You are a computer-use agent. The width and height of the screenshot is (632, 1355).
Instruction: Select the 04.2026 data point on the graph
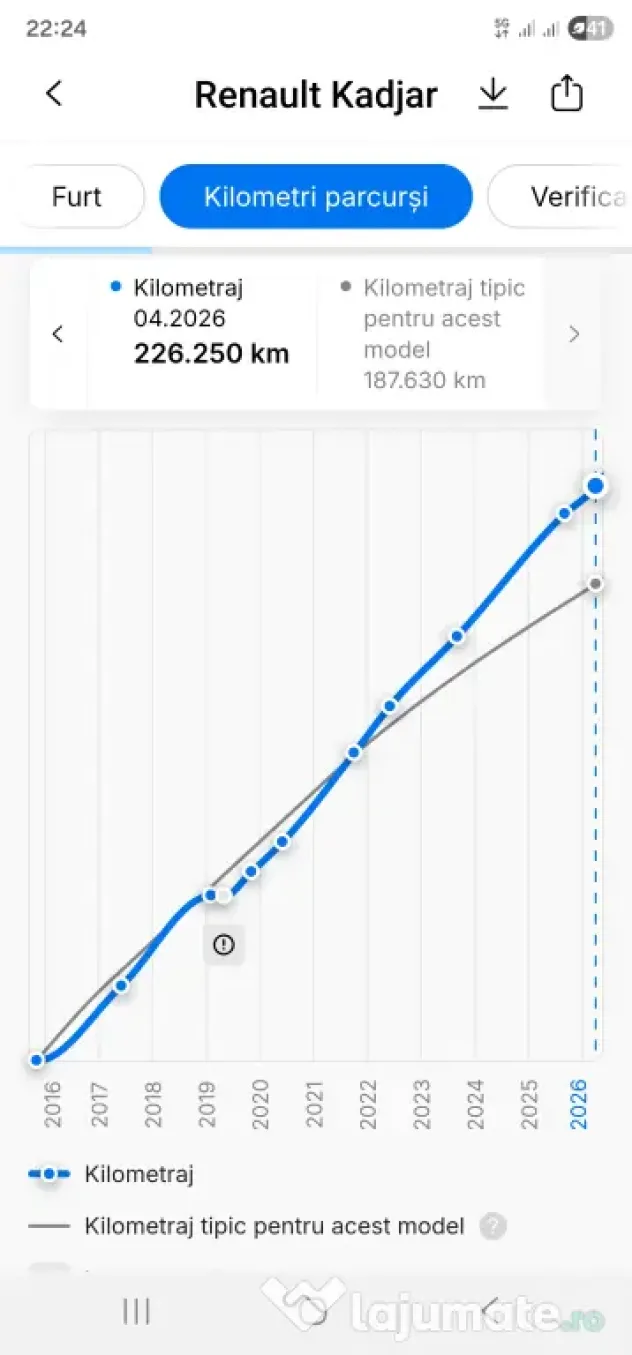[x=596, y=486]
